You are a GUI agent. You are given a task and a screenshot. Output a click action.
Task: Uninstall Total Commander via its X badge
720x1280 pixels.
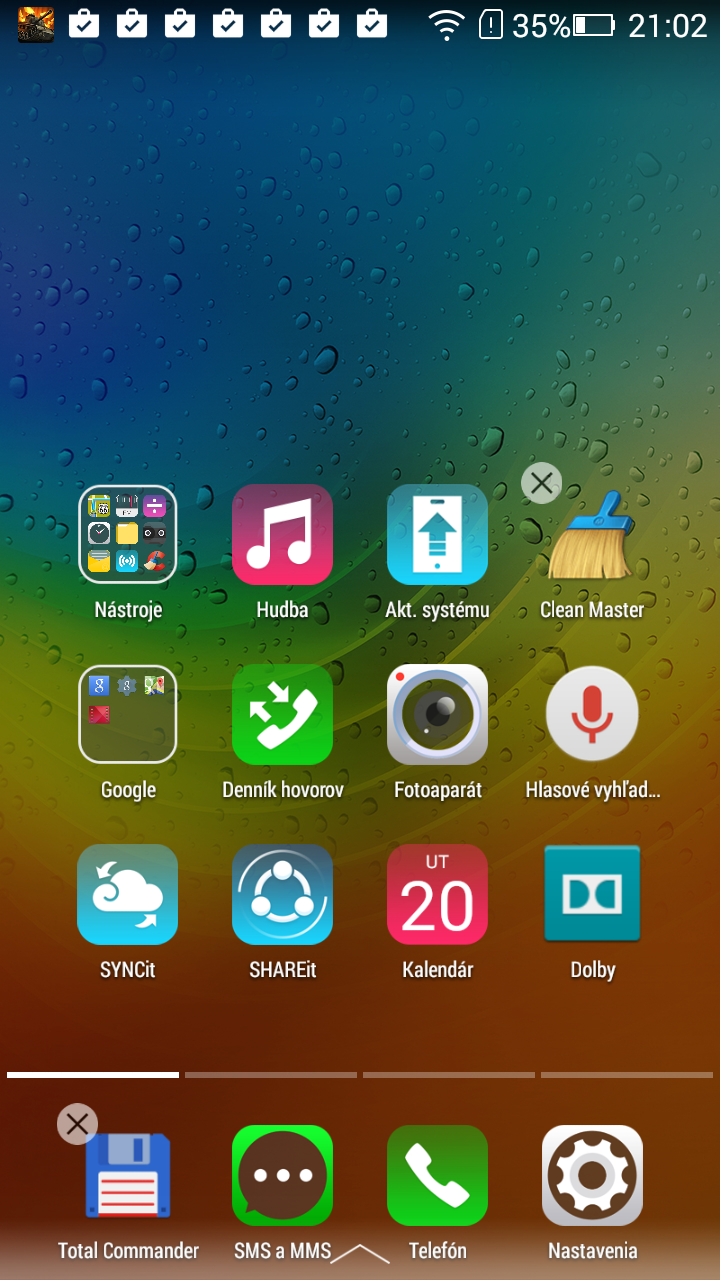click(78, 1124)
